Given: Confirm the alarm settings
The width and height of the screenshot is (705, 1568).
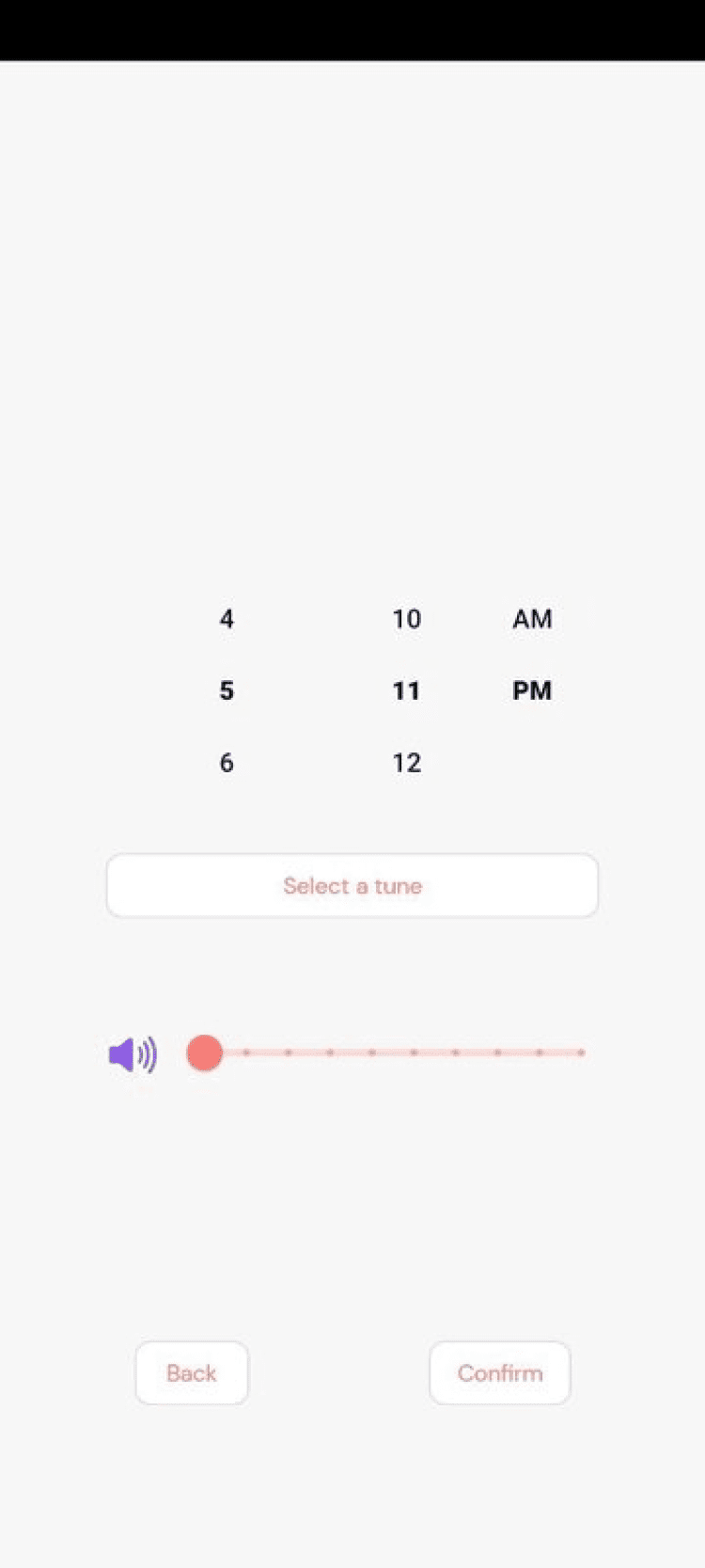Looking at the screenshot, I should [500, 1373].
